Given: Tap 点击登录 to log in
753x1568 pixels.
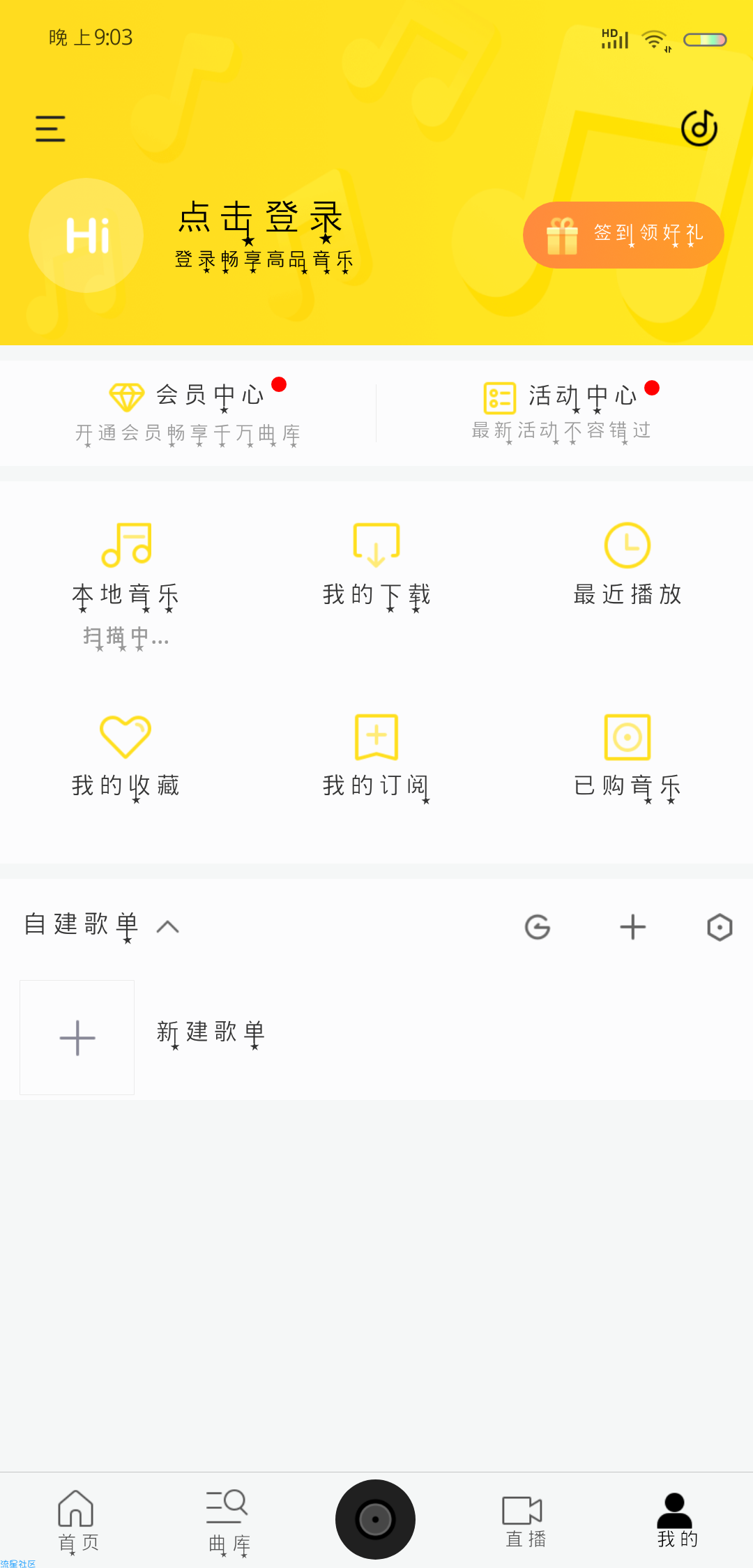Looking at the screenshot, I should click(261, 218).
